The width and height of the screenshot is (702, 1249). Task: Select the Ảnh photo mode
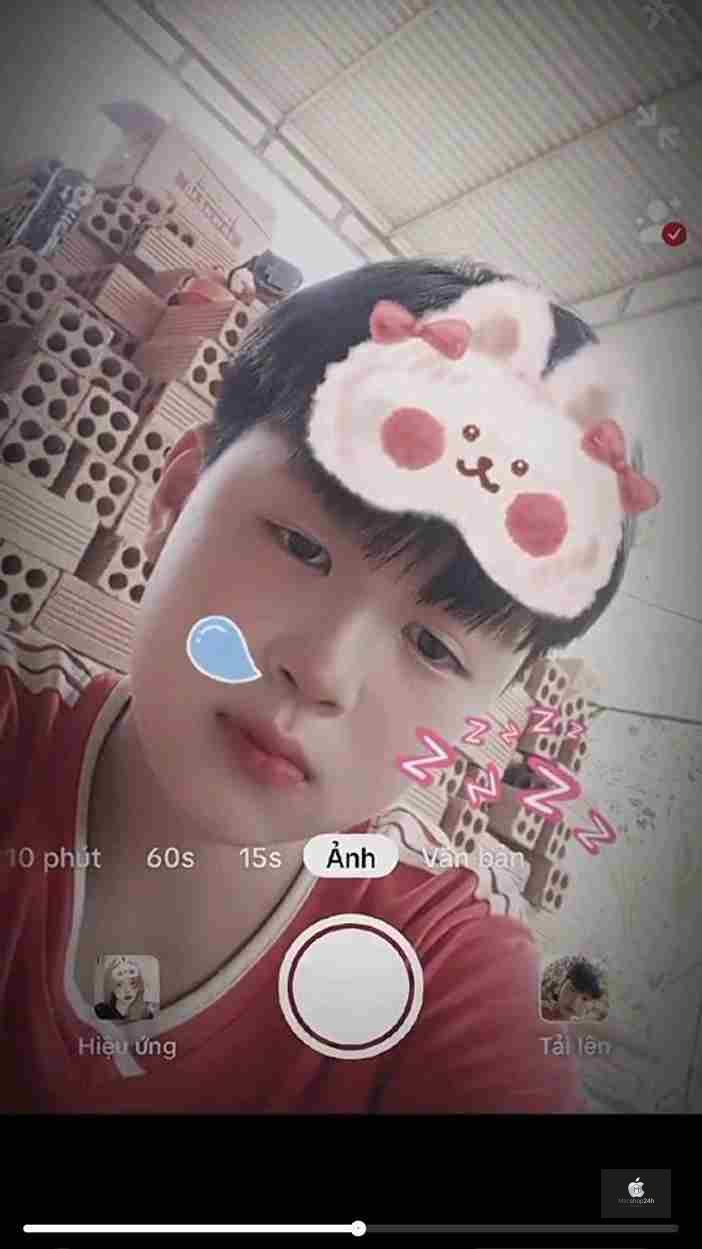click(351, 858)
